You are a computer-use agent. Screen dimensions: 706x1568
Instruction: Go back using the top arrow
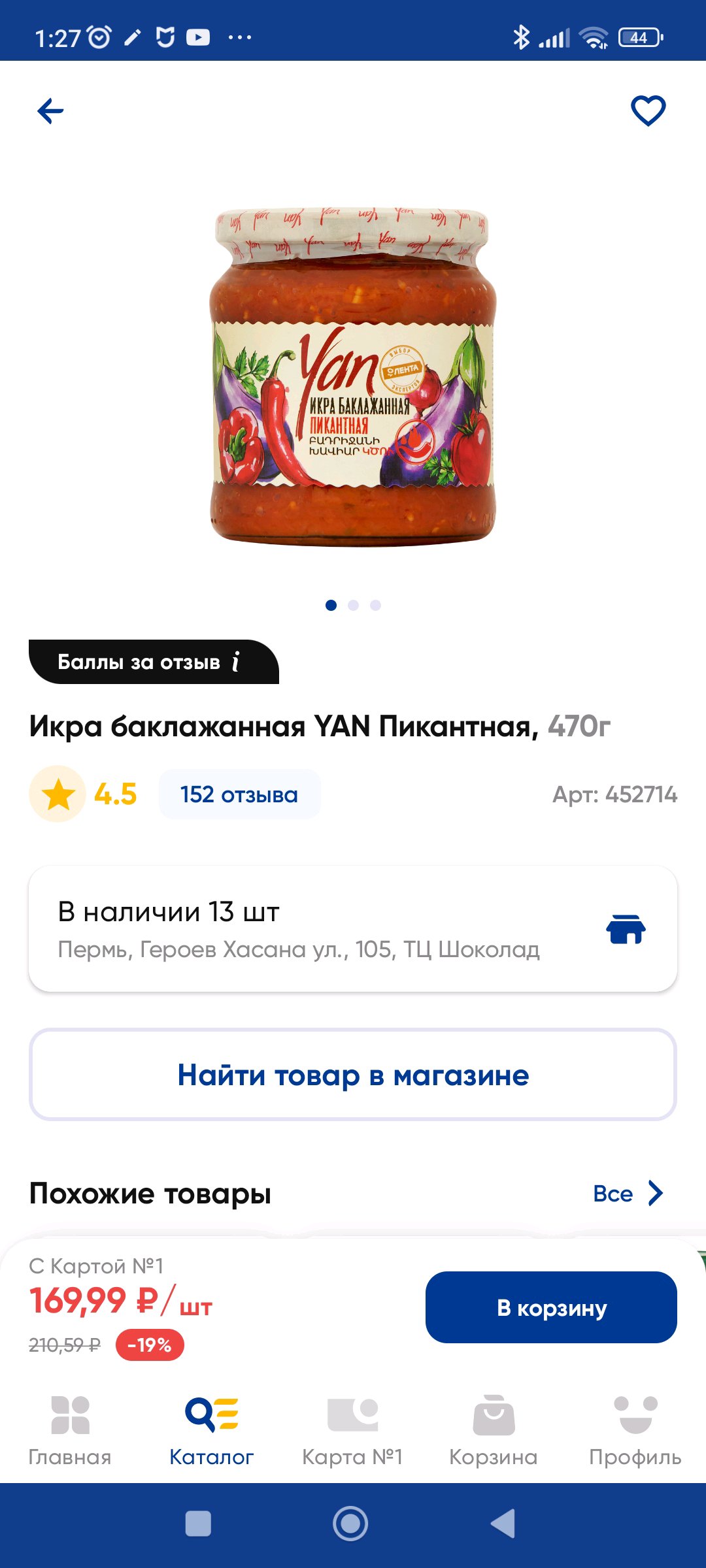click(50, 111)
